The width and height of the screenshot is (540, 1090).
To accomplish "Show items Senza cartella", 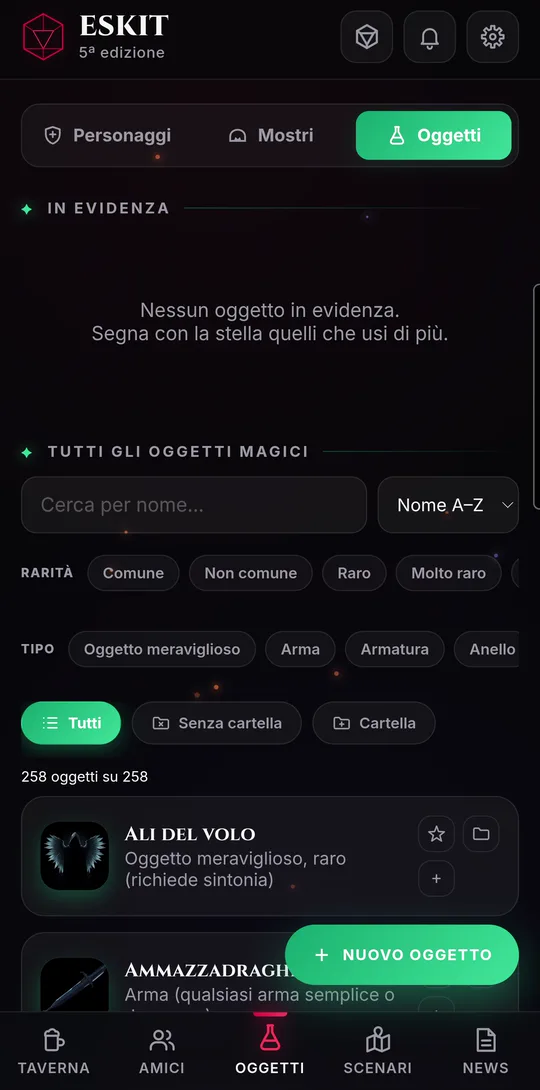I will pos(217,723).
